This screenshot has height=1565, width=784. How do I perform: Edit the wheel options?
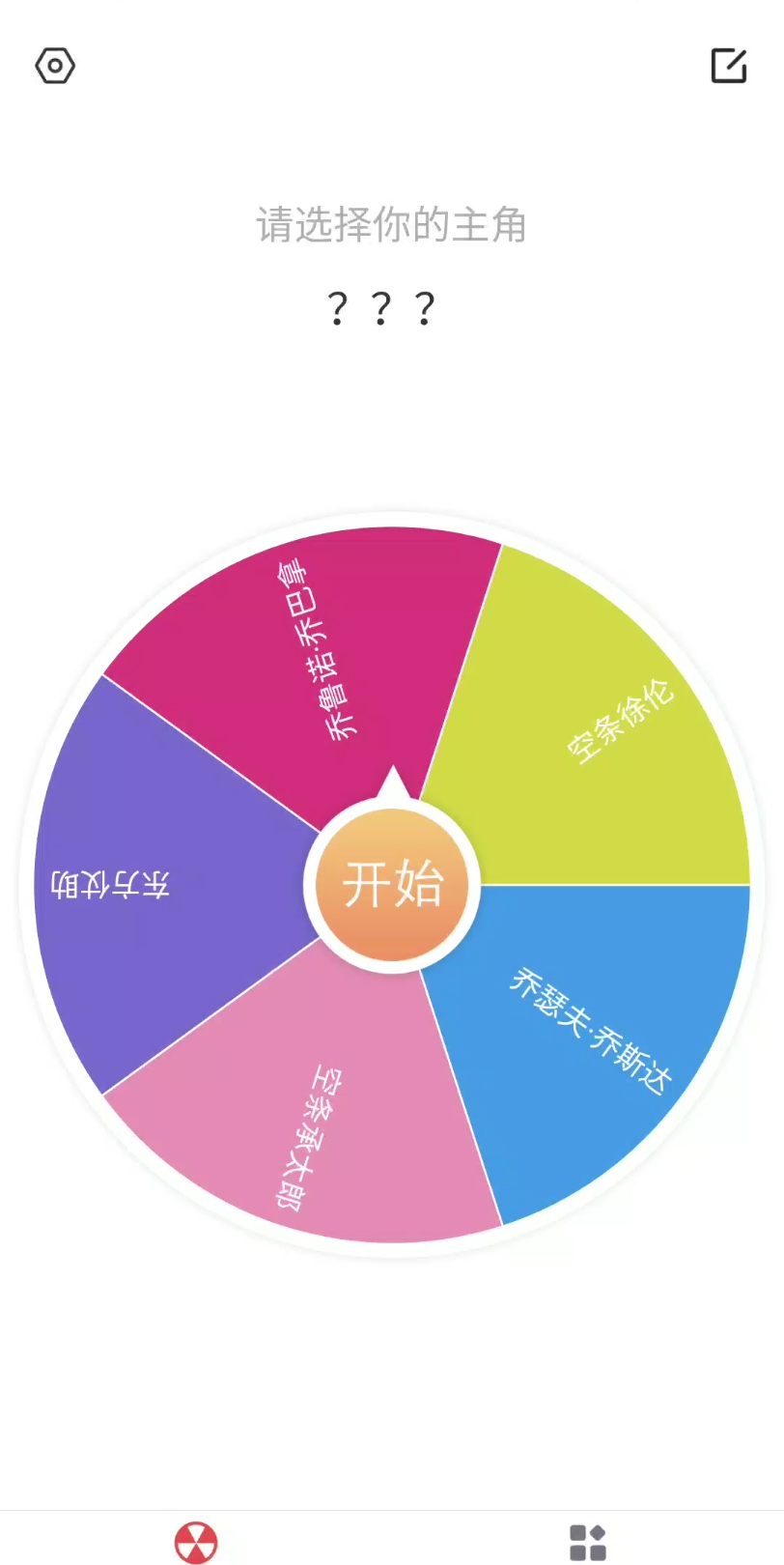tap(729, 66)
